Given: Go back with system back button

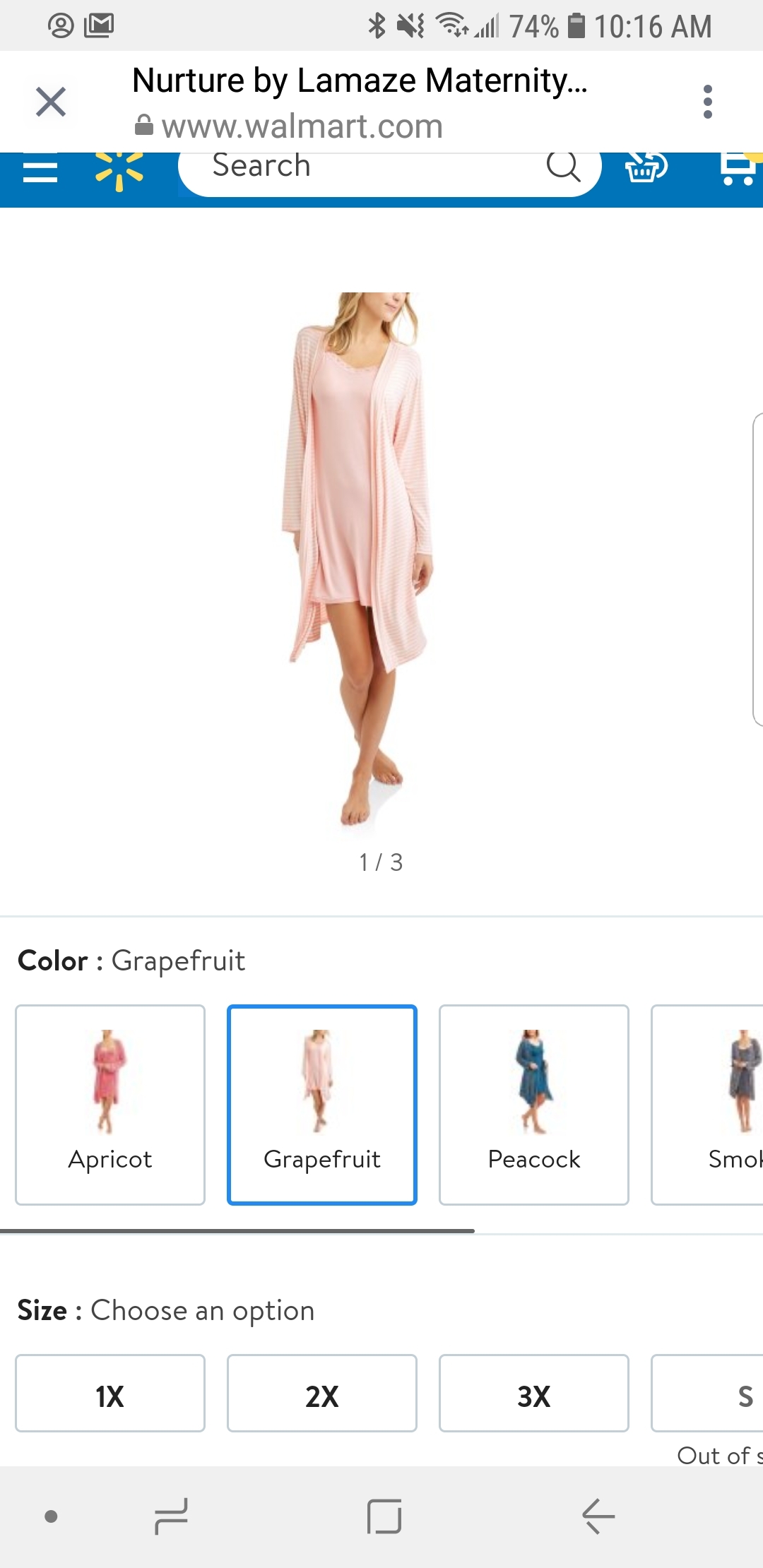Looking at the screenshot, I should [598, 1516].
